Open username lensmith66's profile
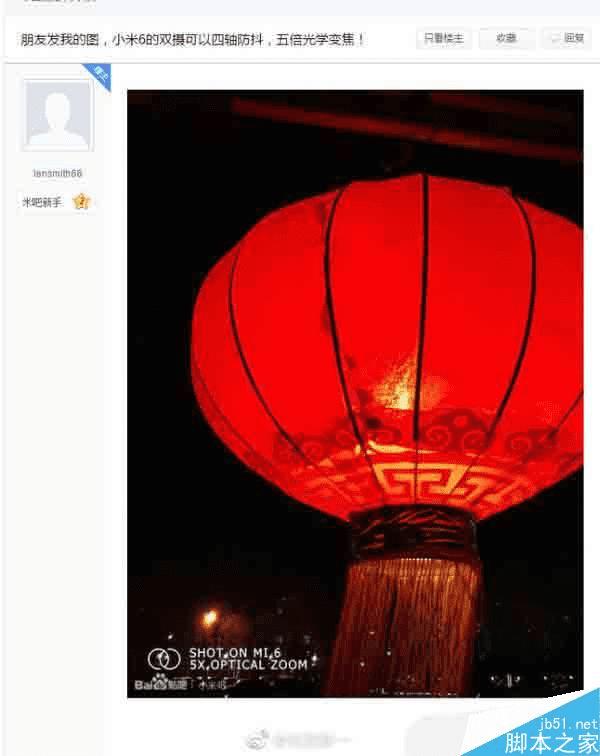The height and width of the screenshot is (756, 600). point(57,174)
